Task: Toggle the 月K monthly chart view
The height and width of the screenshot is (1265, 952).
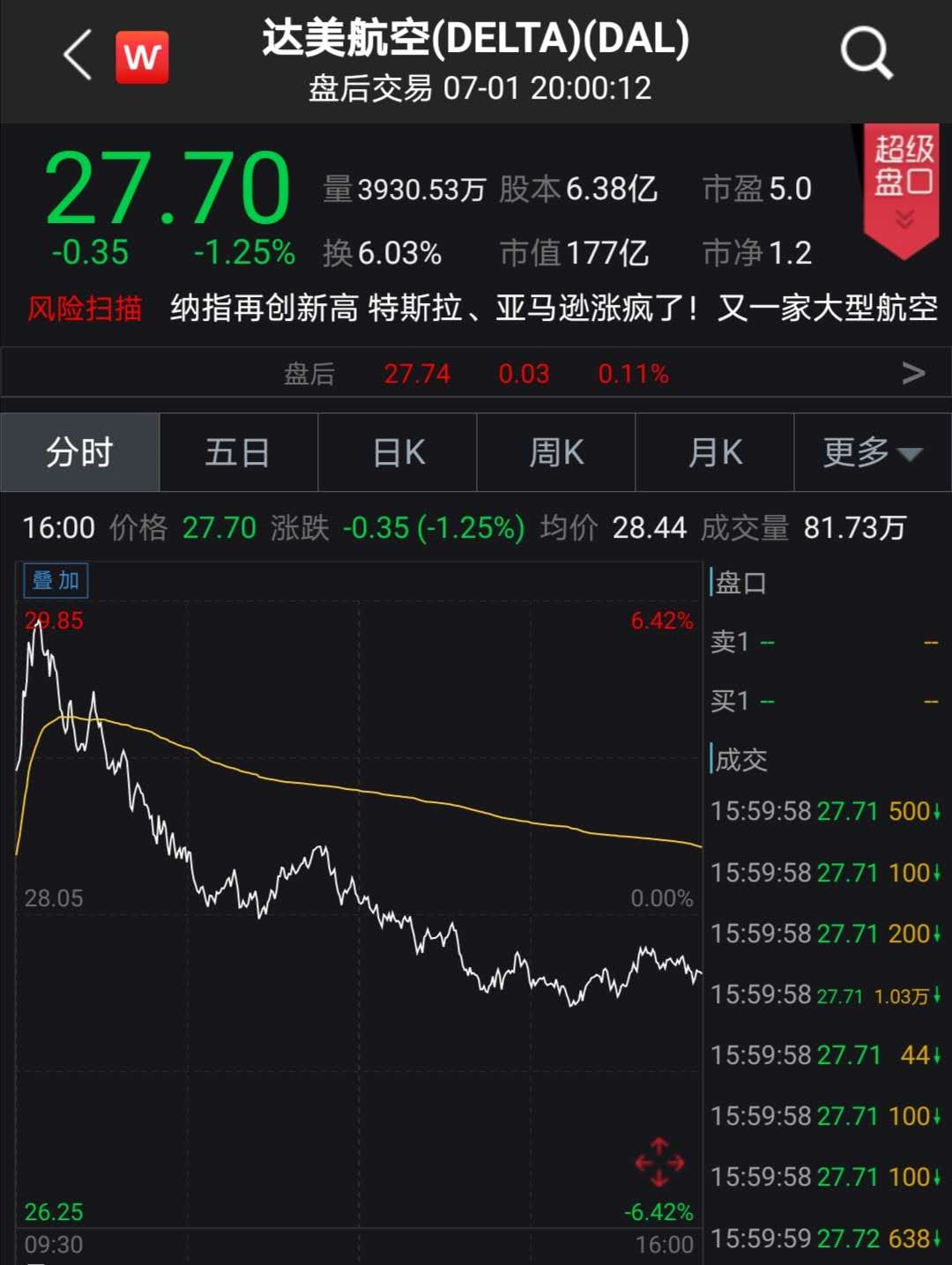Action: 715,452
